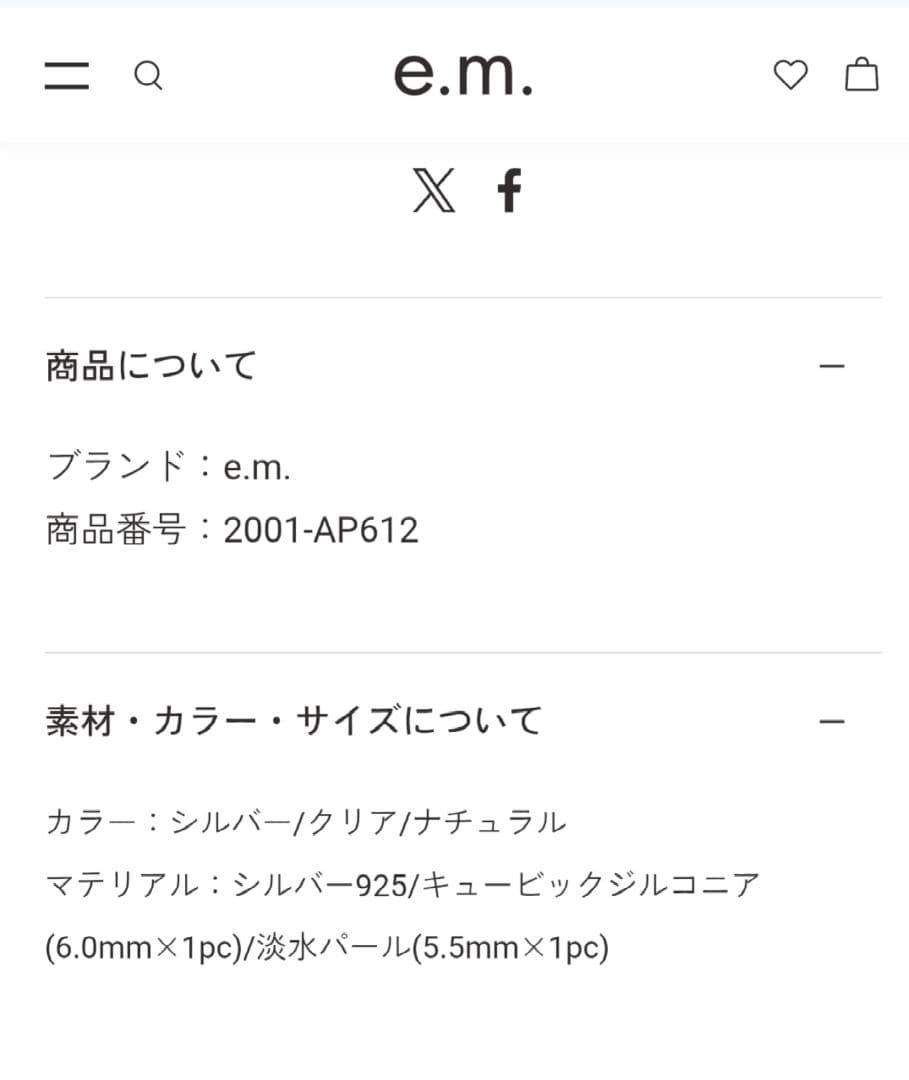Toggle the 素材・カラー・サイズについて section open or closed
909x1080 pixels.
tap(831, 720)
